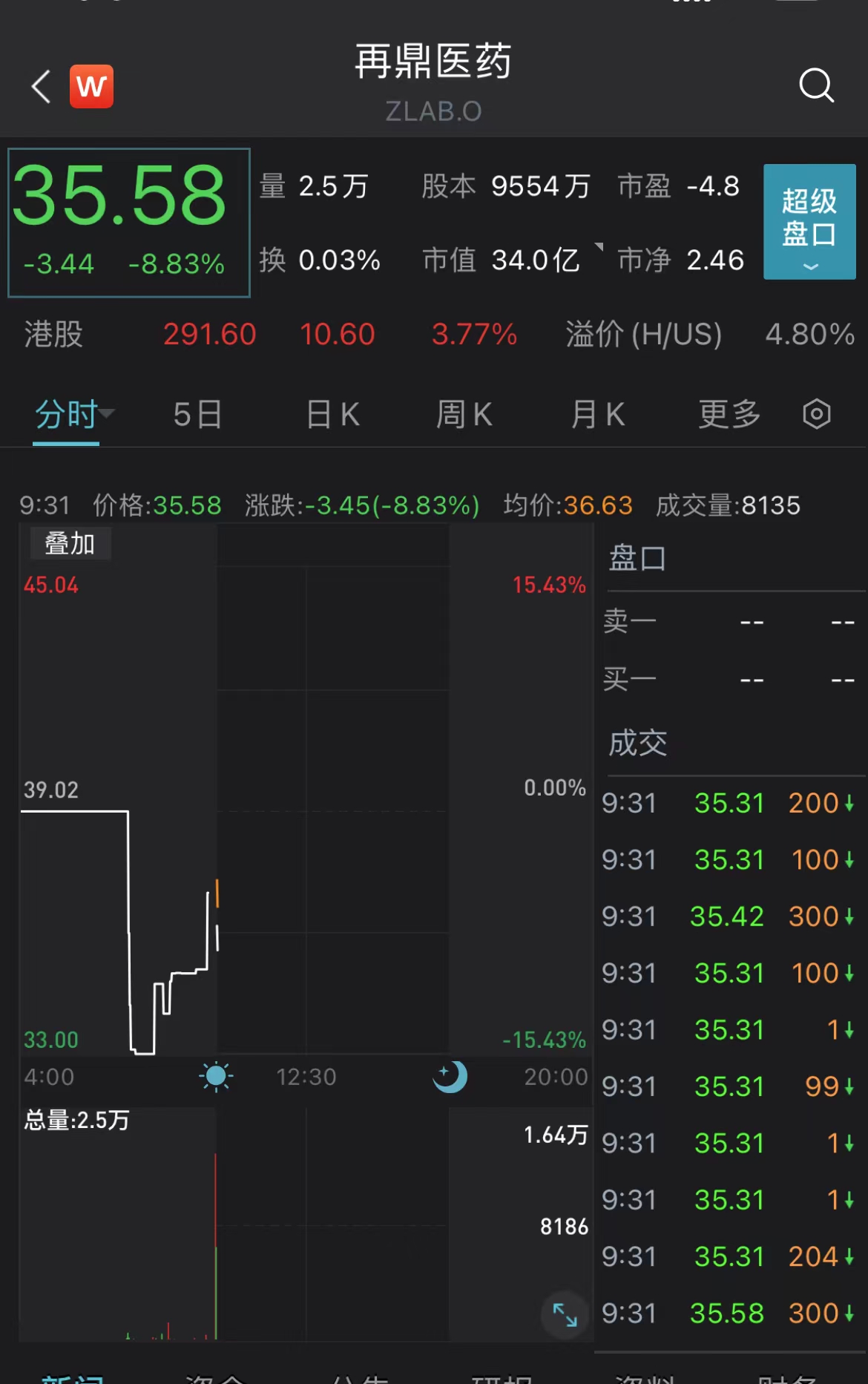
Task: Select the 分时 chart tab
Action: click(67, 414)
